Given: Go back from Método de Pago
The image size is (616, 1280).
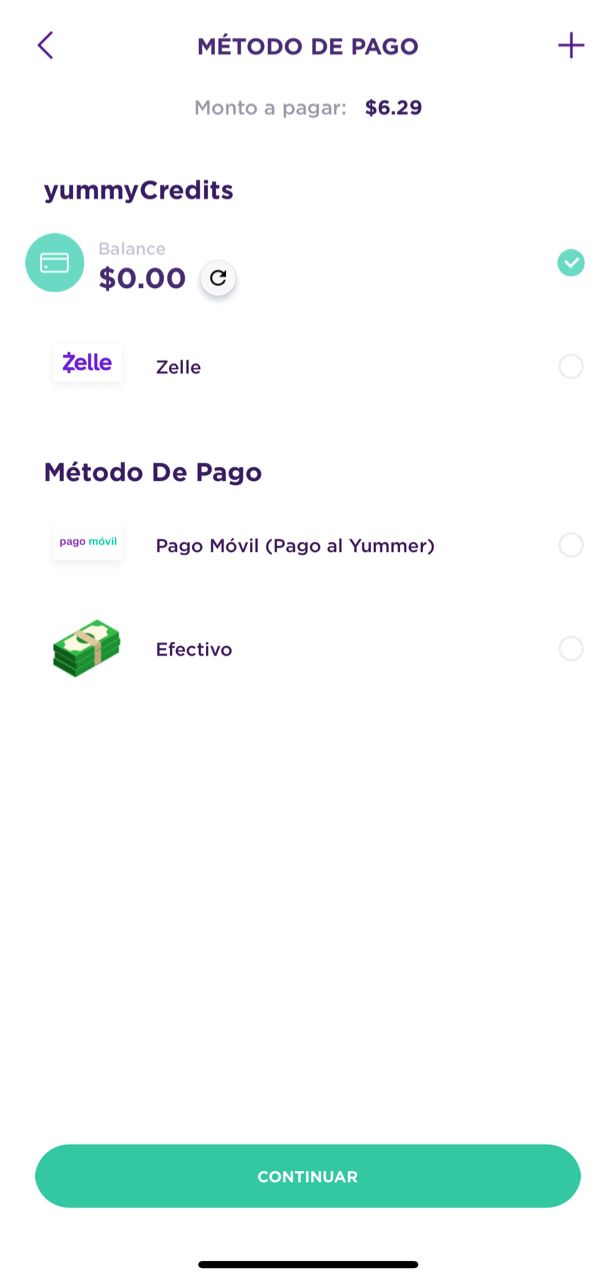Looking at the screenshot, I should coord(45,45).
